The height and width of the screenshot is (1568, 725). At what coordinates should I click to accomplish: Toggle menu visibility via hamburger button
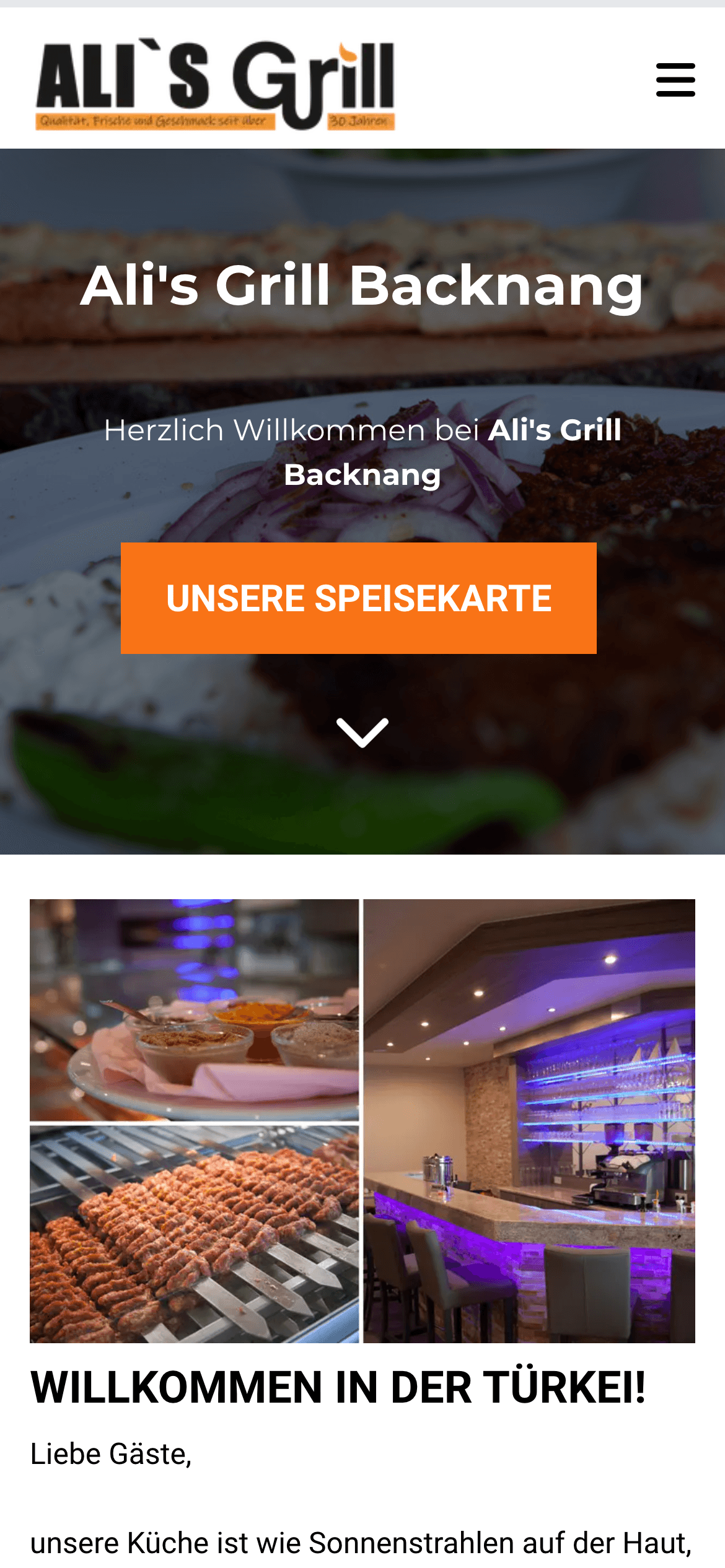point(675,79)
